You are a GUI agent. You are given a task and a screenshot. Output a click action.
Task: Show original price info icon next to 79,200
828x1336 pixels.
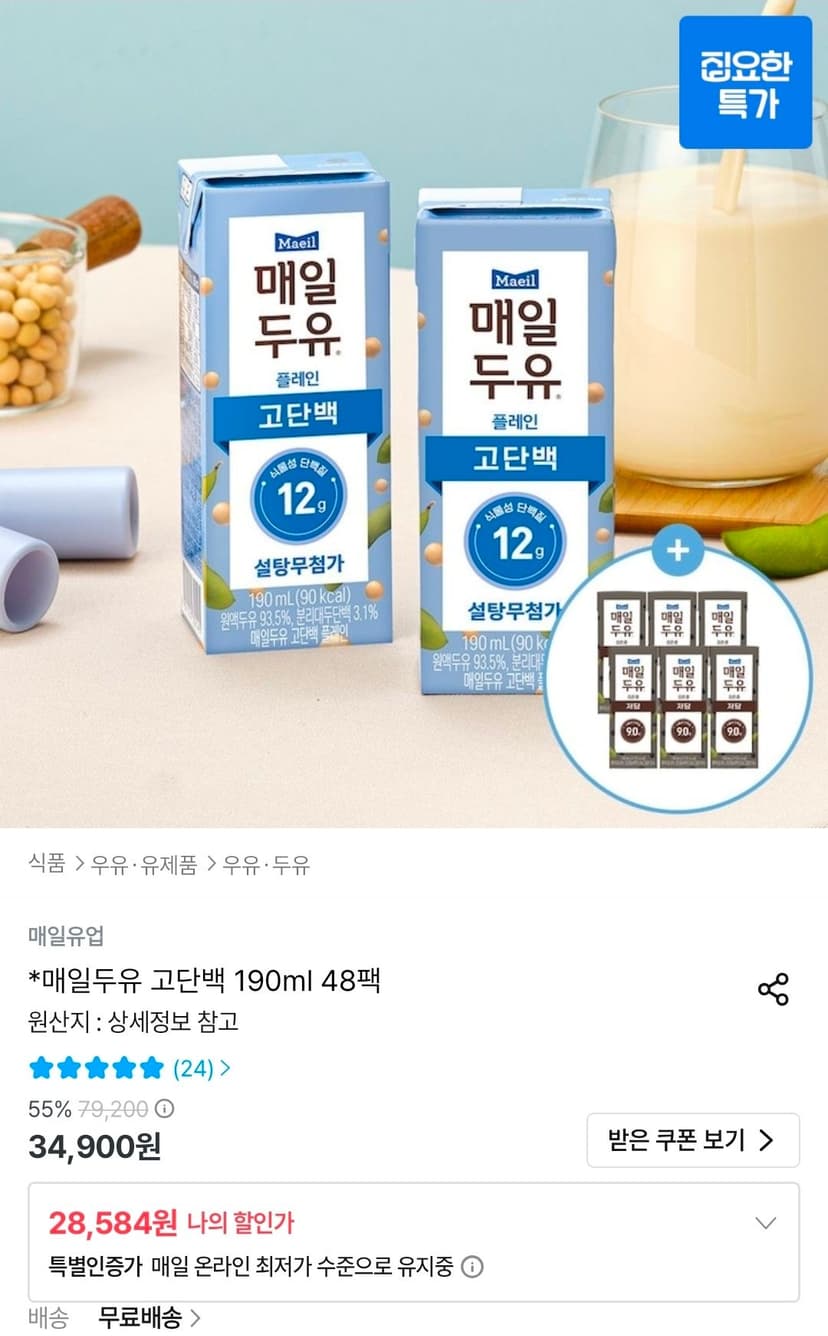[x=165, y=1108]
